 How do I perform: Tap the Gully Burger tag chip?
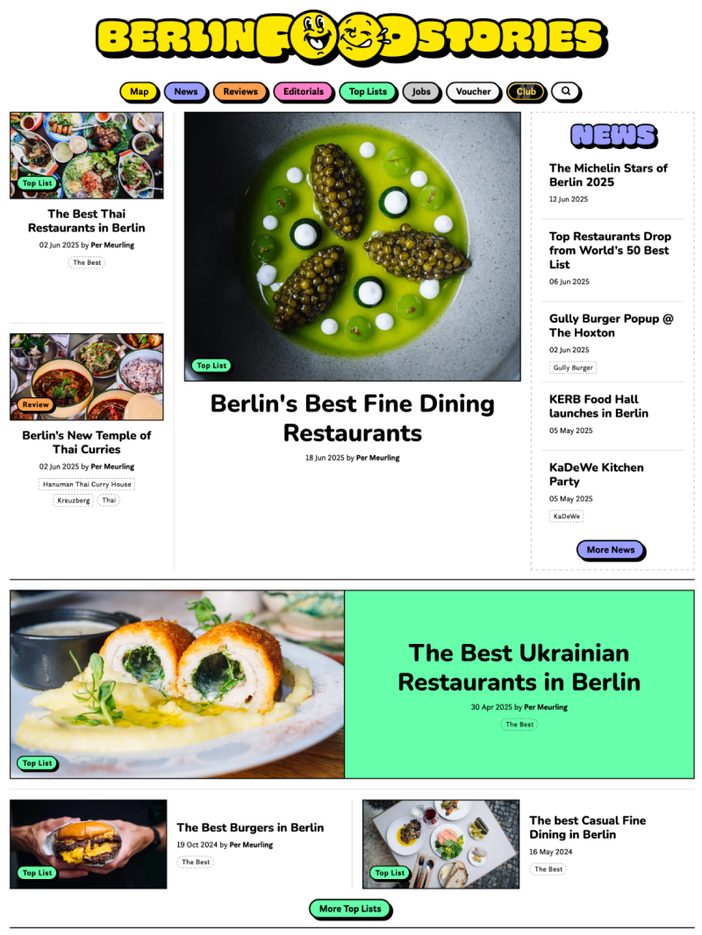(x=573, y=368)
